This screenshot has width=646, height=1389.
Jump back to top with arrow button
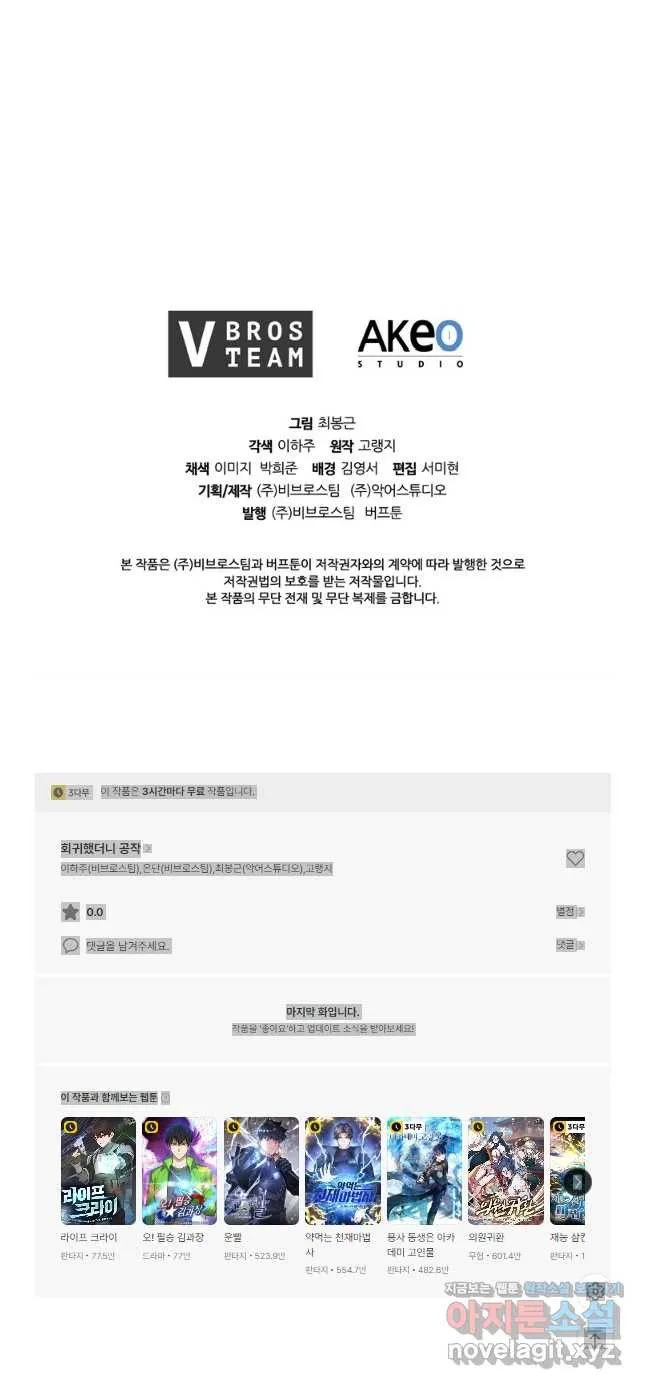point(595,1338)
